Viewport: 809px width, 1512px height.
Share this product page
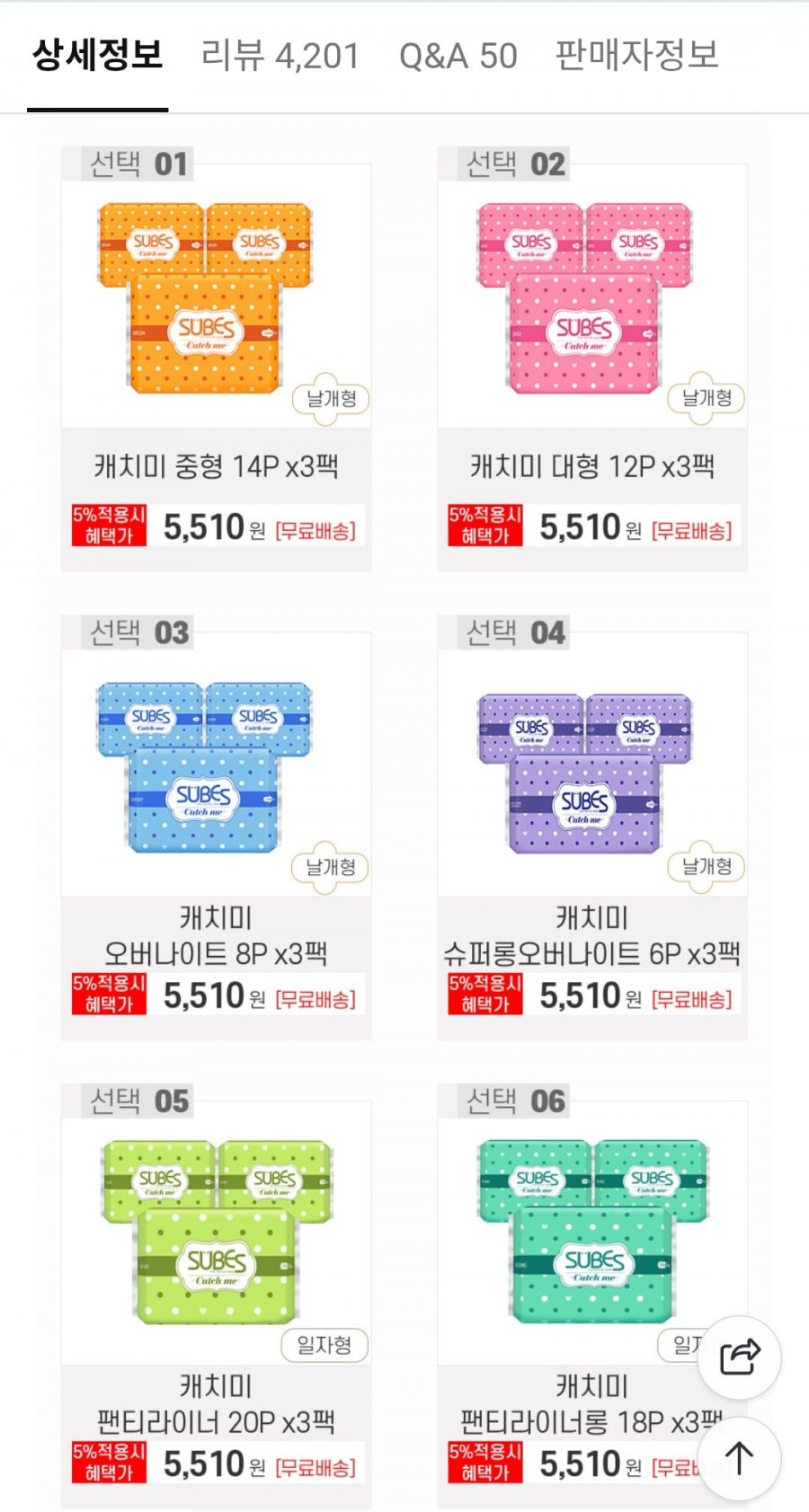[x=740, y=1357]
